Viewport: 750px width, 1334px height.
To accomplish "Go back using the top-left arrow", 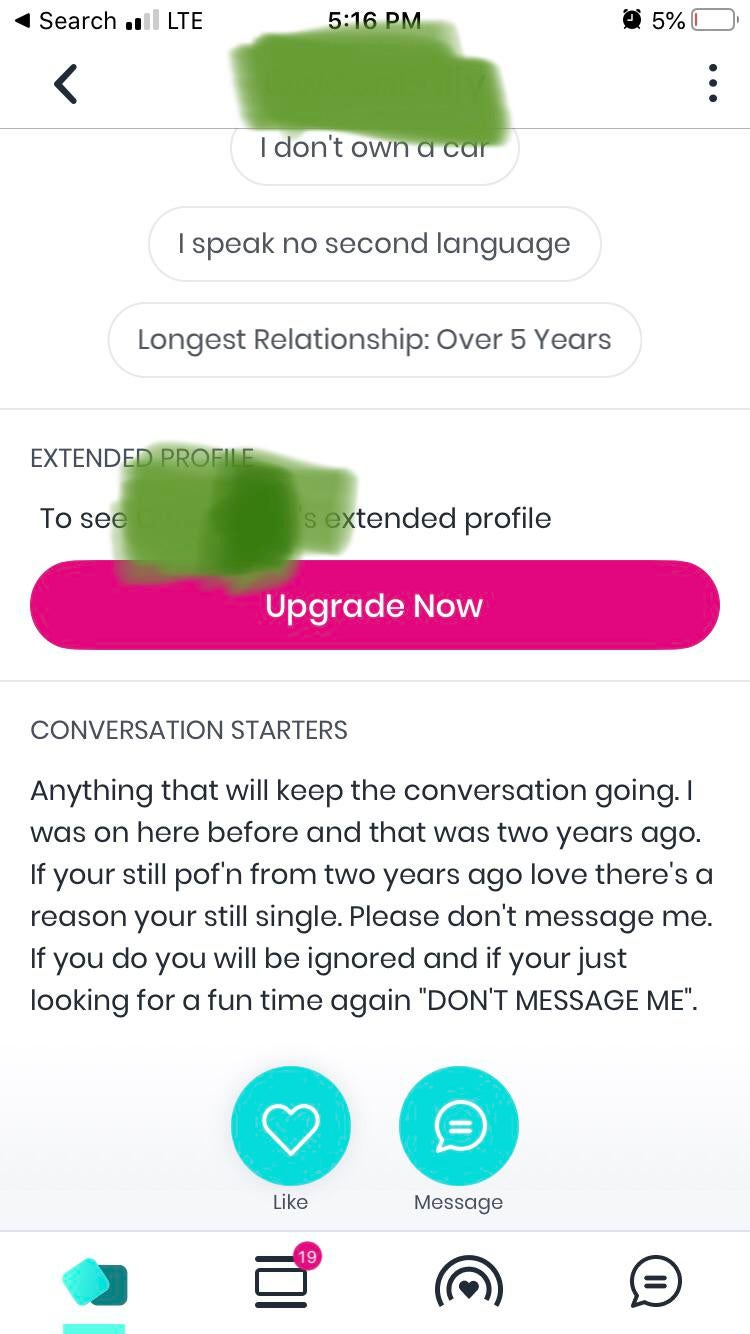I will [x=66, y=84].
